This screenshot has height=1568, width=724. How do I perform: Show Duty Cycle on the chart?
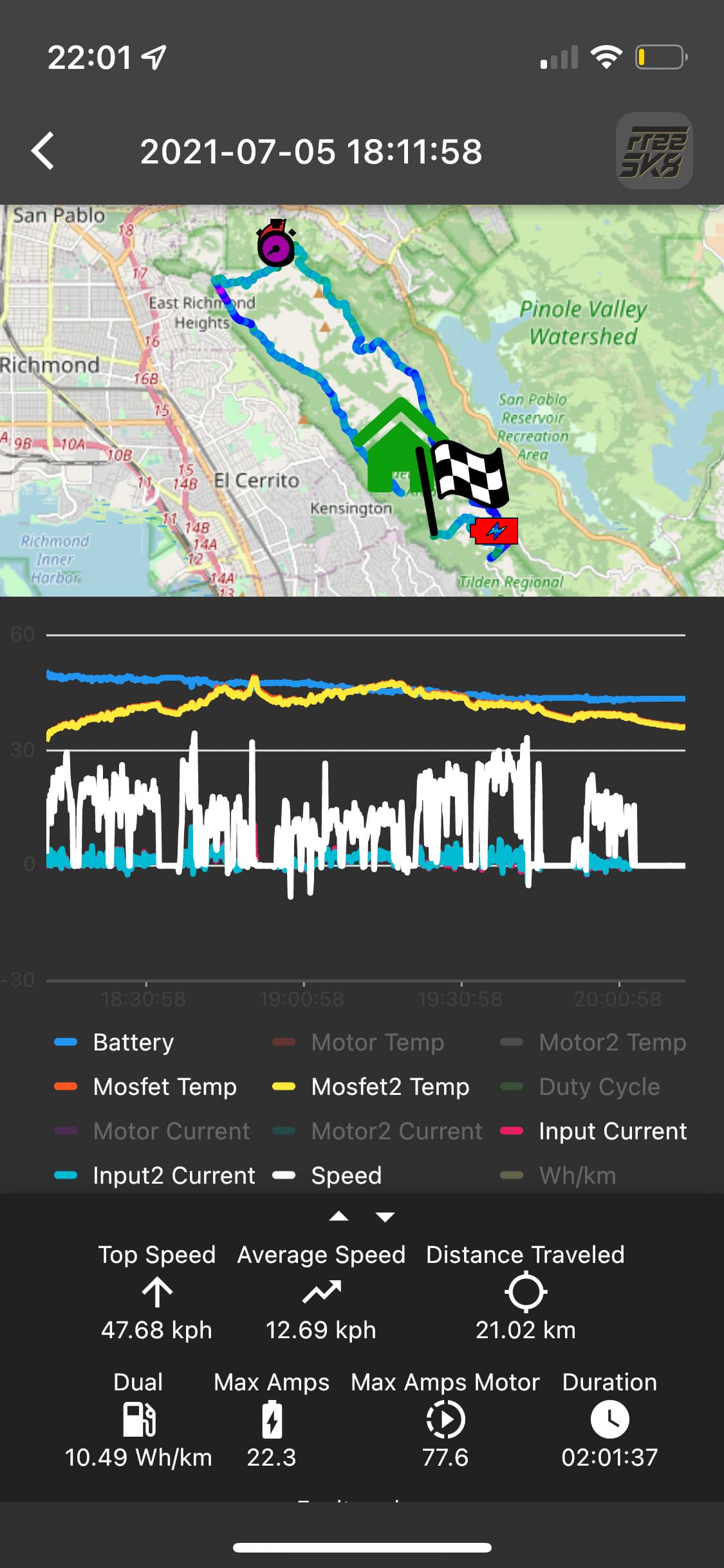pyautogui.click(x=580, y=1087)
